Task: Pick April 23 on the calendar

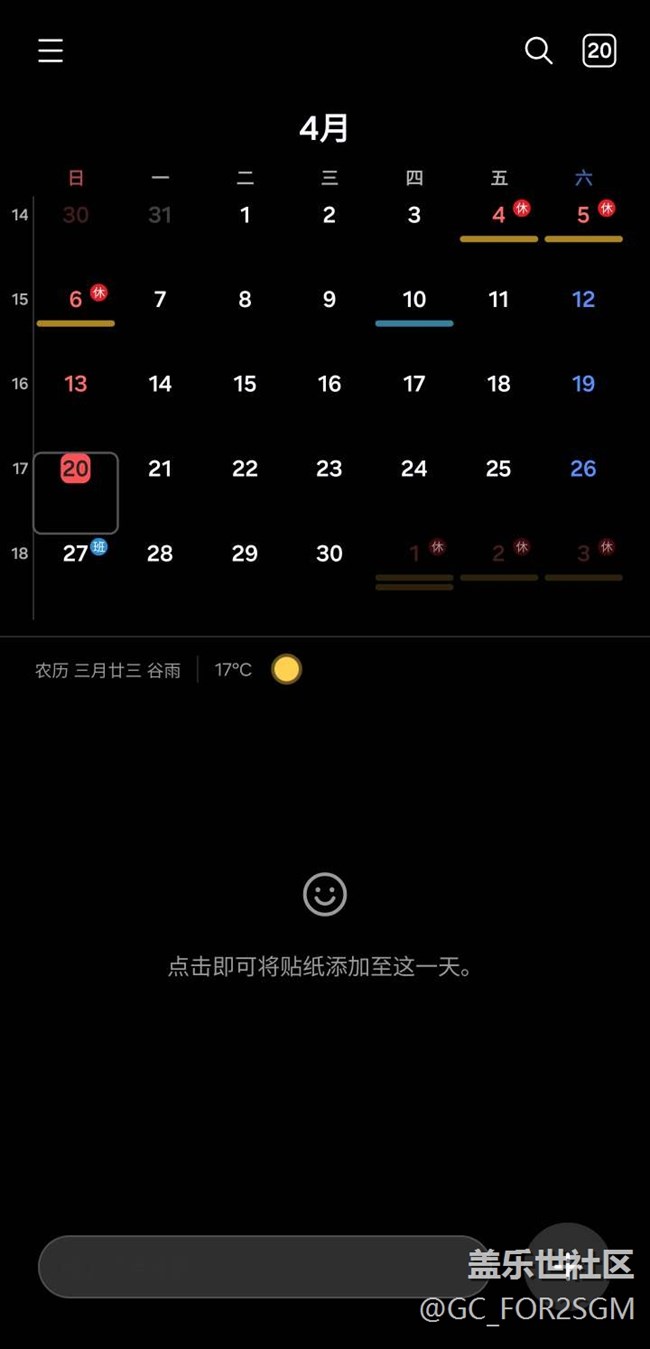Action: pyautogui.click(x=329, y=469)
